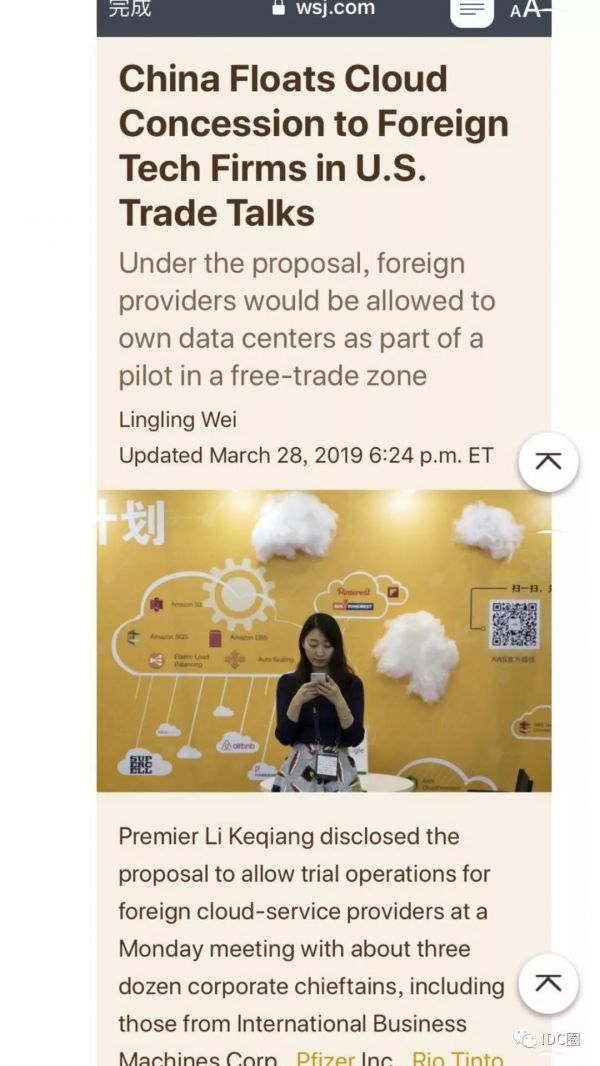Tap scroll-to-top arrow beside the update date

pyautogui.click(x=548, y=461)
